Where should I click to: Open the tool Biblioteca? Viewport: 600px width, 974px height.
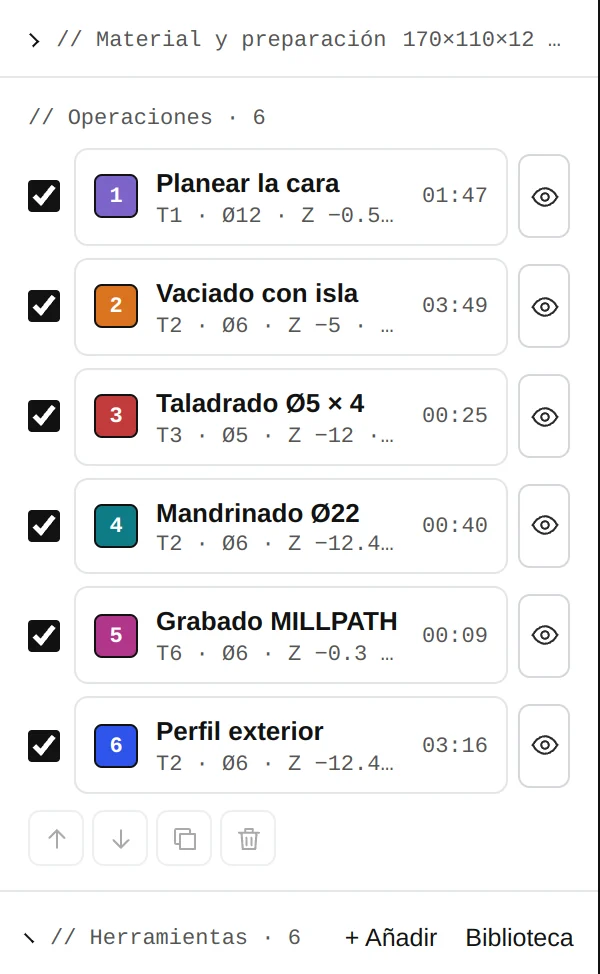tap(519, 938)
